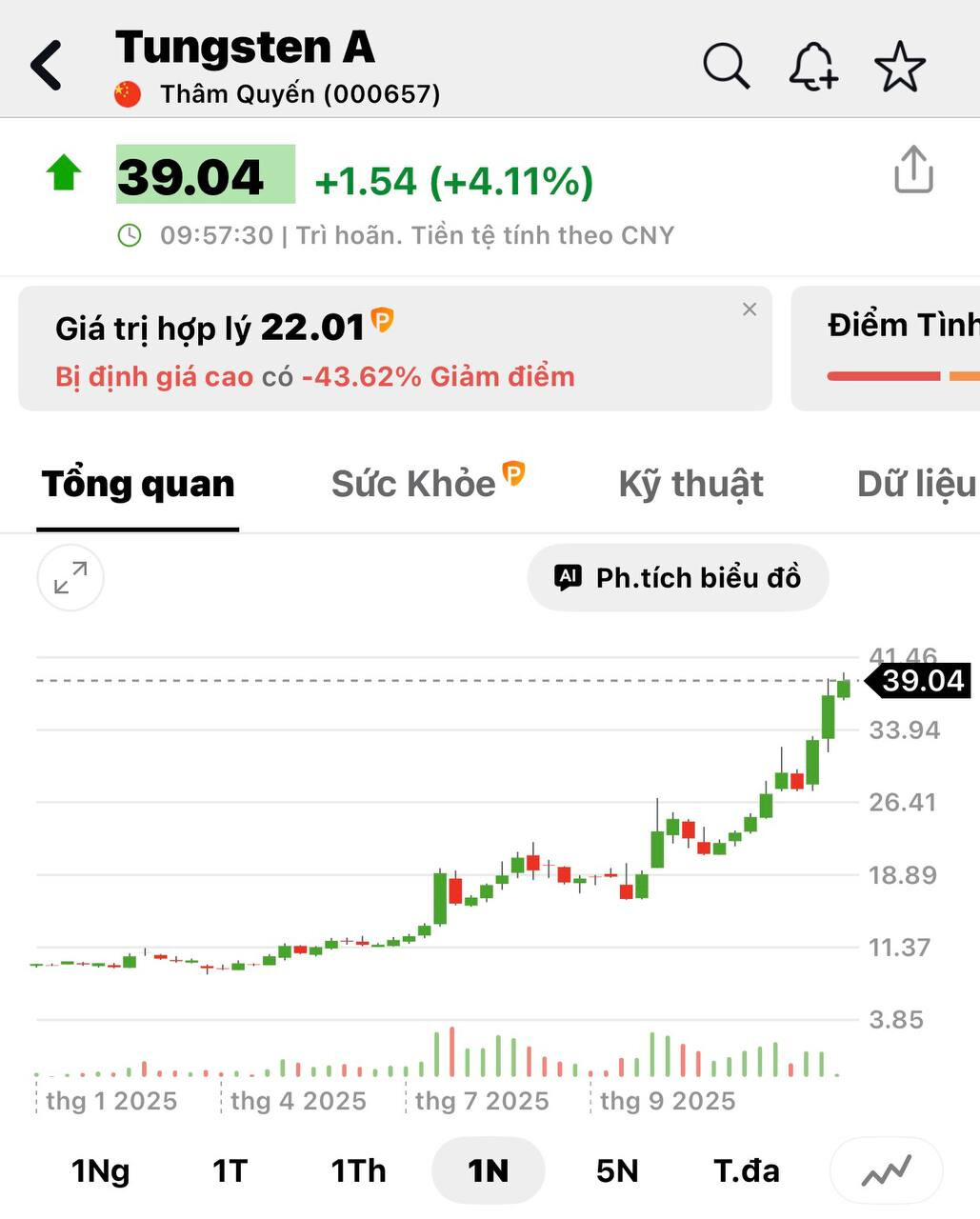The width and height of the screenshot is (980, 1219).
Task: Select the T.đa chart range
Action: (x=747, y=1169)
